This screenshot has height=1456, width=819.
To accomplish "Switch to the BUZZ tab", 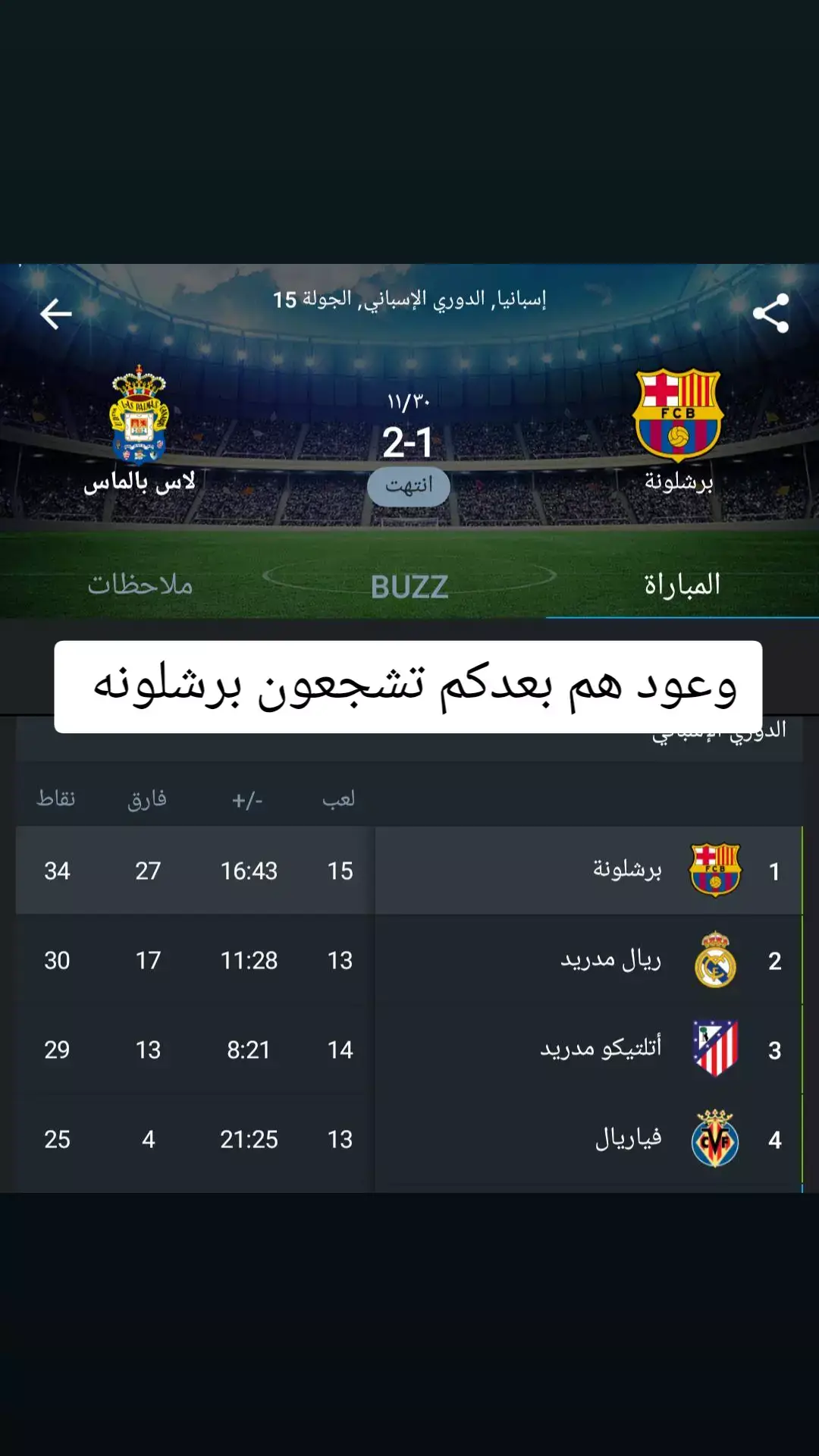I will [409, 586].
